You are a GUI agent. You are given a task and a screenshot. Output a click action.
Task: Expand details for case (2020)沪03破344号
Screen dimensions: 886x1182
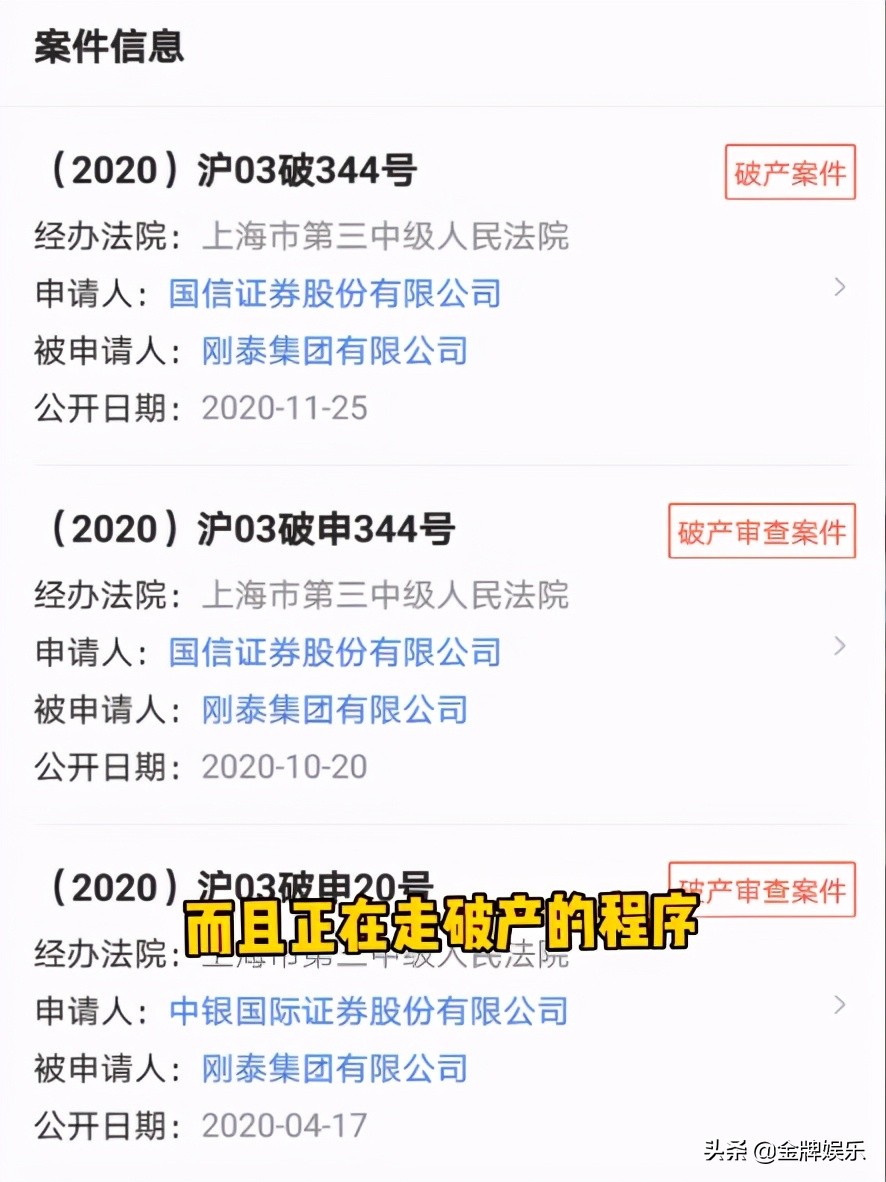pos(839,288)
